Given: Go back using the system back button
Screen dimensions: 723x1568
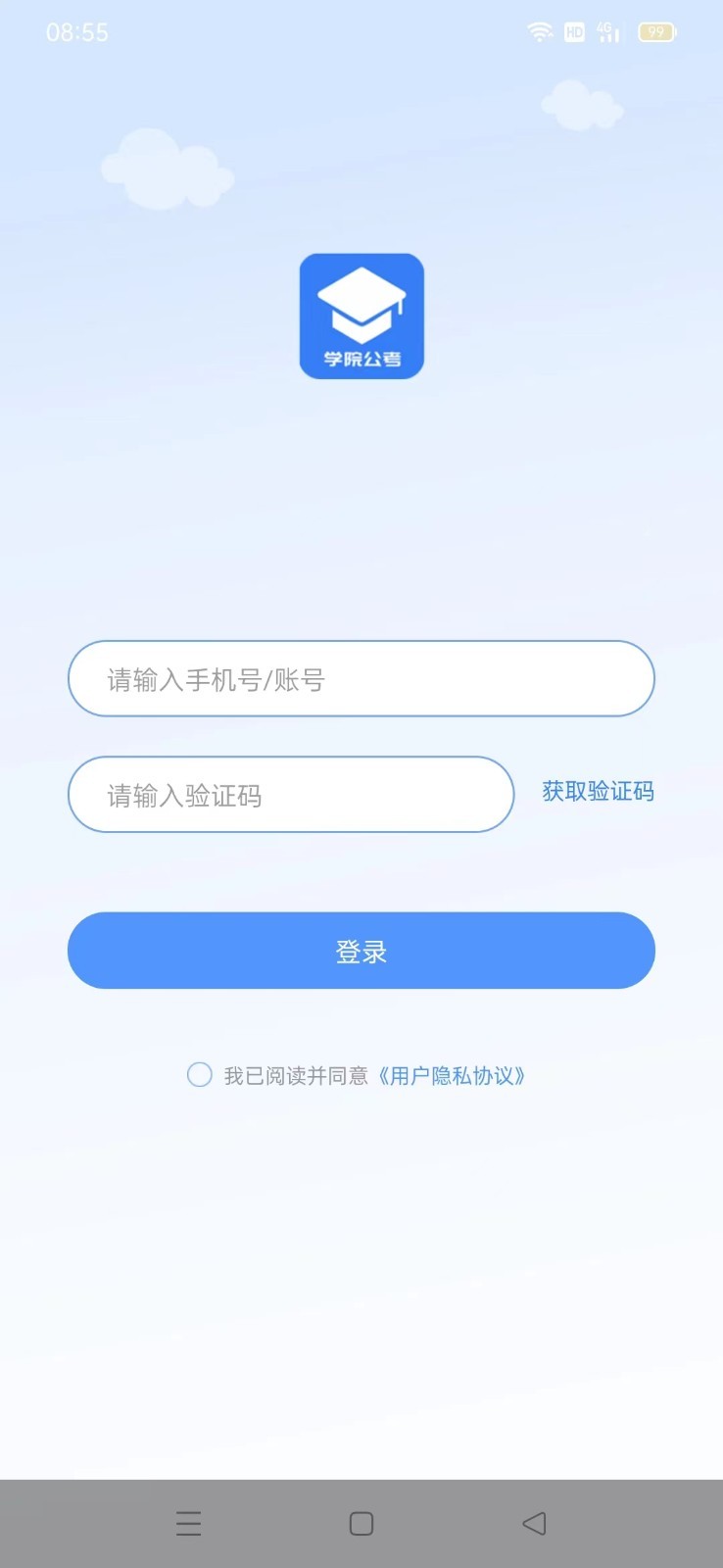Looking at the screenshot, I should coord(534,1523).
